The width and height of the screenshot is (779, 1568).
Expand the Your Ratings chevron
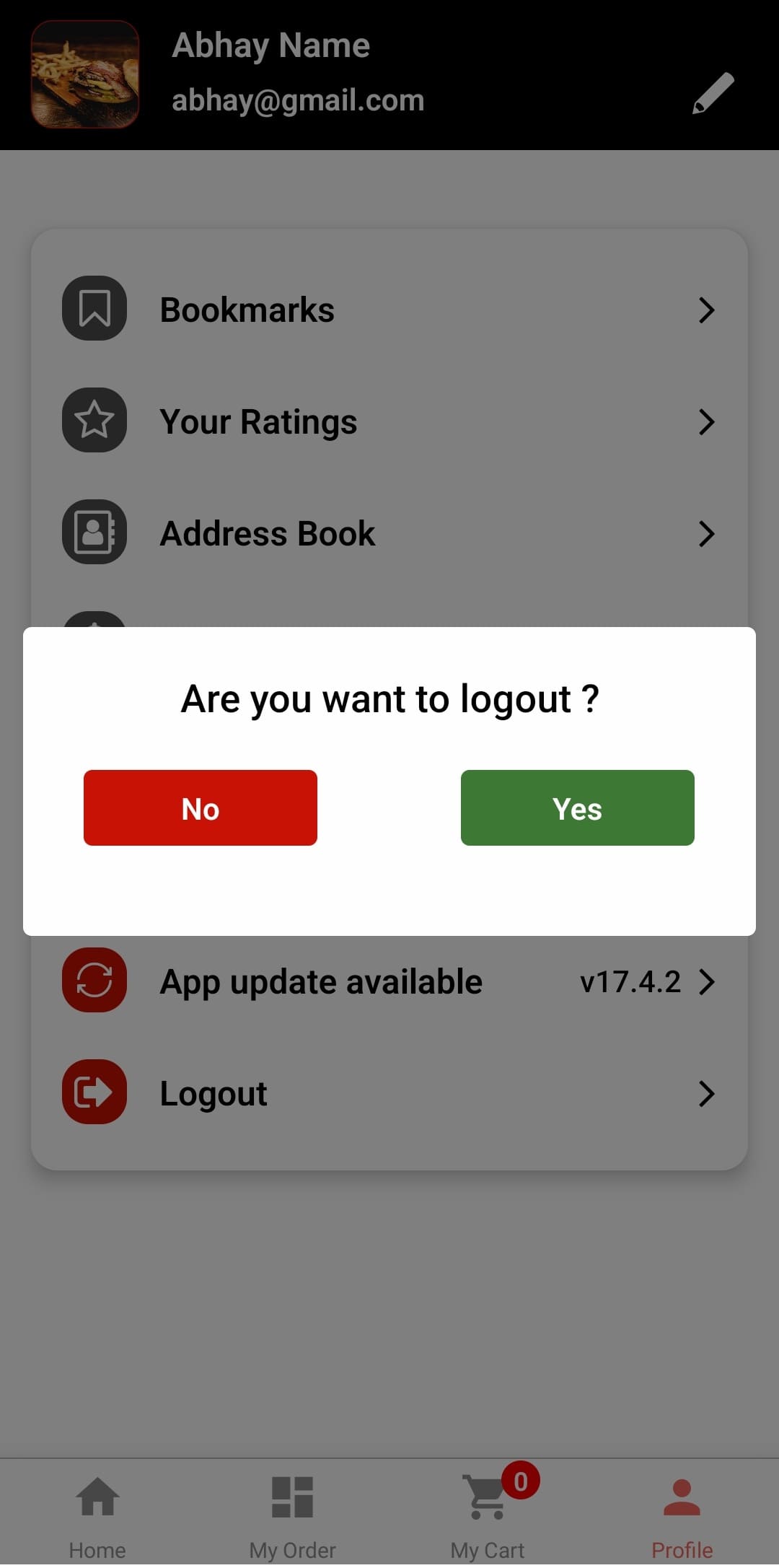pyautogui.click(x=707, y=422)
